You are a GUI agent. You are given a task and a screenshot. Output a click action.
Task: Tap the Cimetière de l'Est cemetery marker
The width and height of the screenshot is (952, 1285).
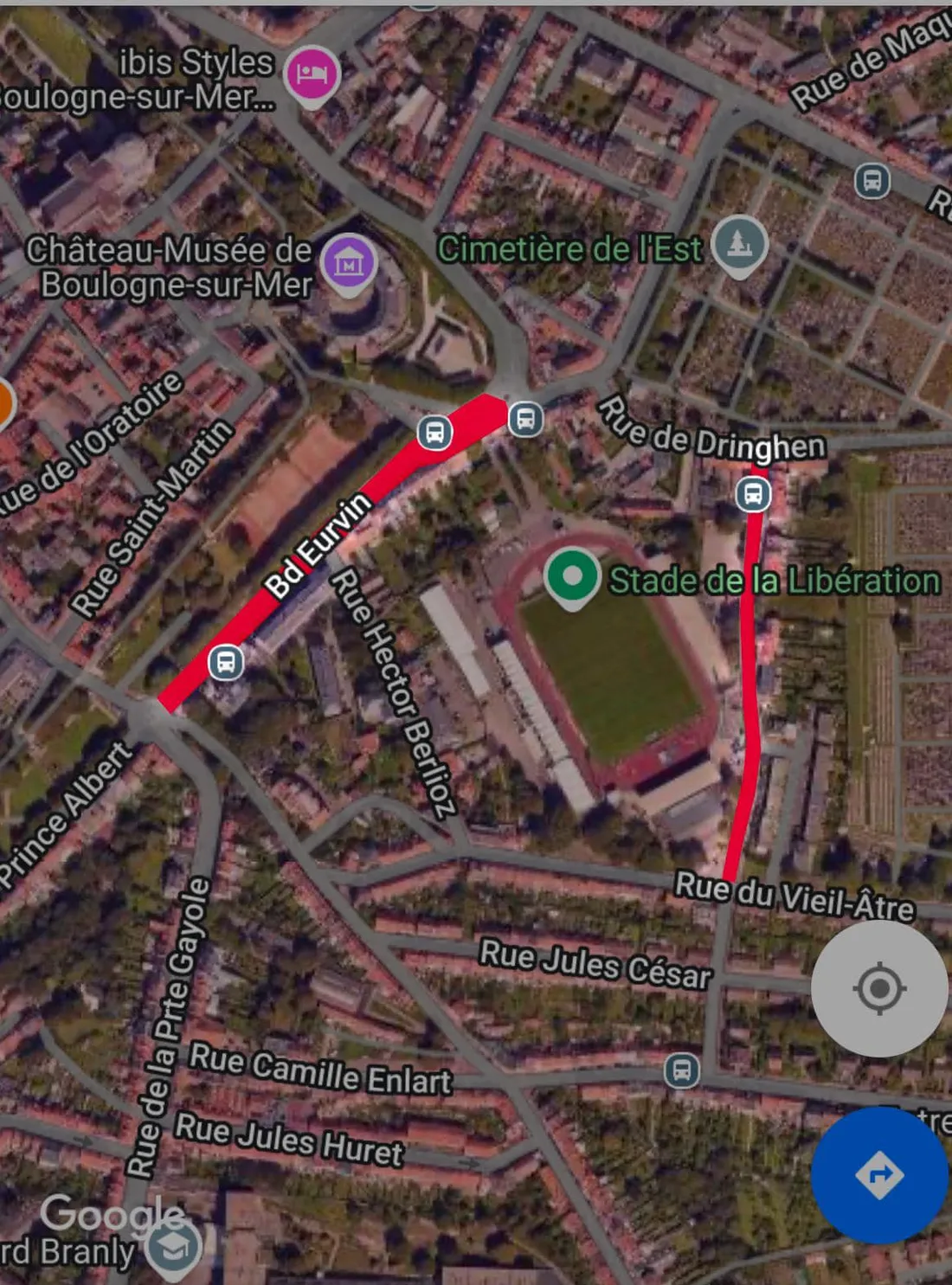738,243
